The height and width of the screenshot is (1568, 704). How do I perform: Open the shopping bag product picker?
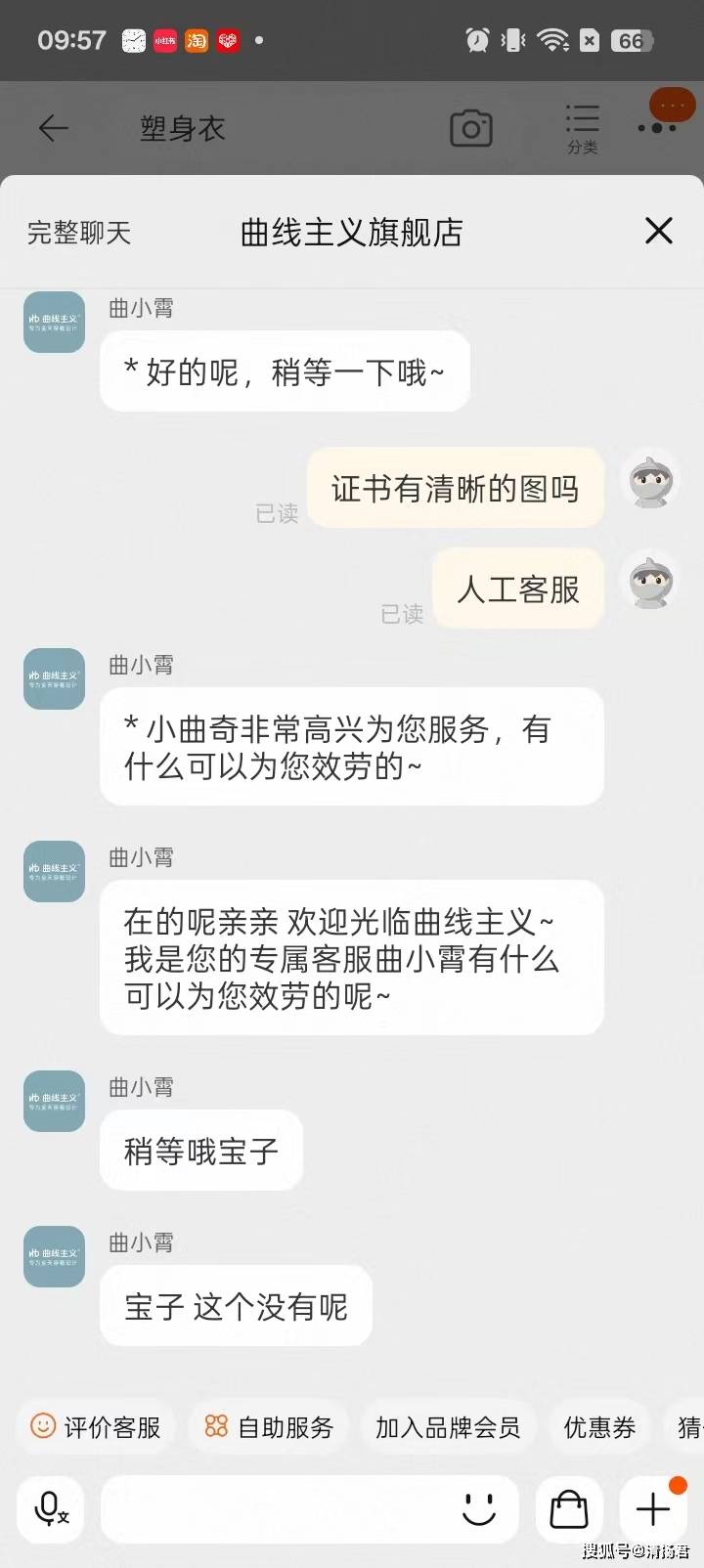[569, 1509]
